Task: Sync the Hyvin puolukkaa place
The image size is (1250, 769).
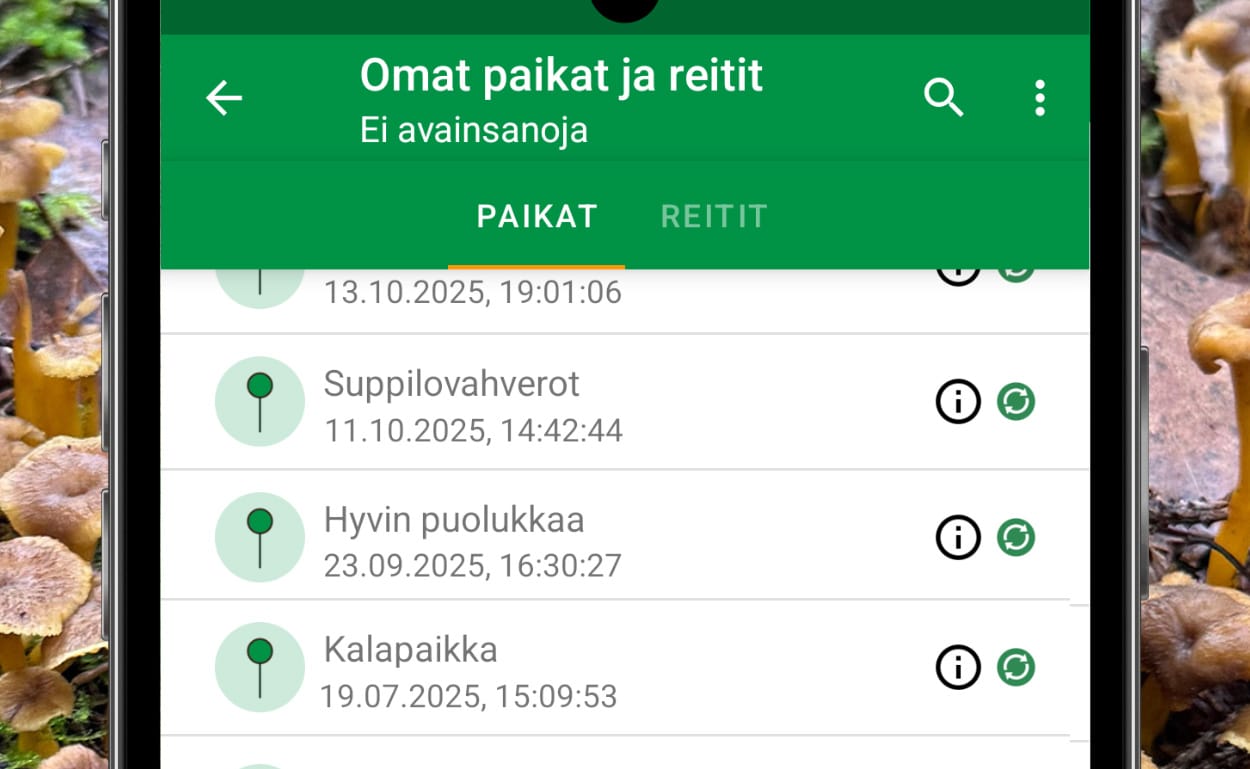Action: pos(1016,538)
